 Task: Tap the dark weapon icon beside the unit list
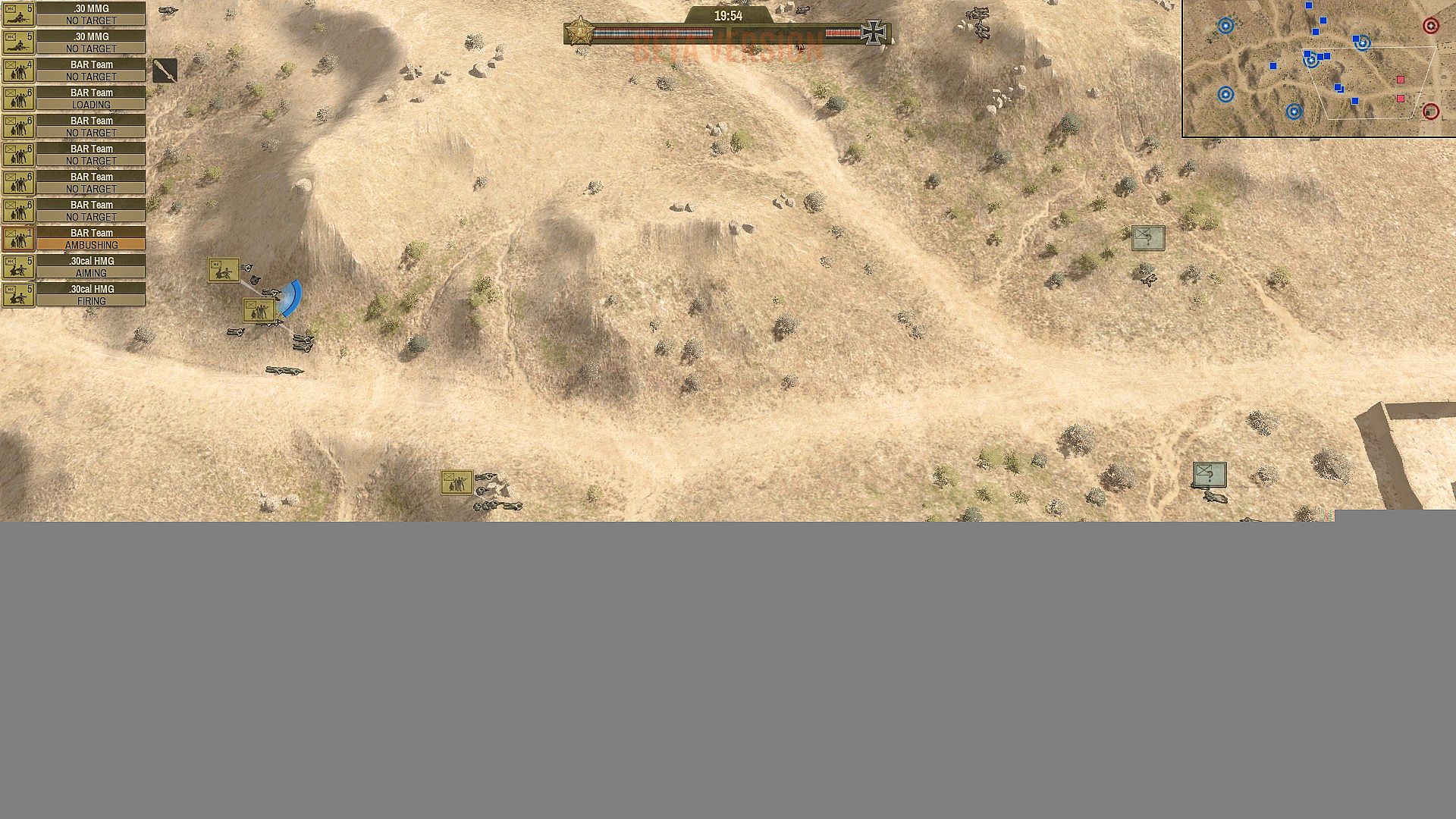(165, 71)
